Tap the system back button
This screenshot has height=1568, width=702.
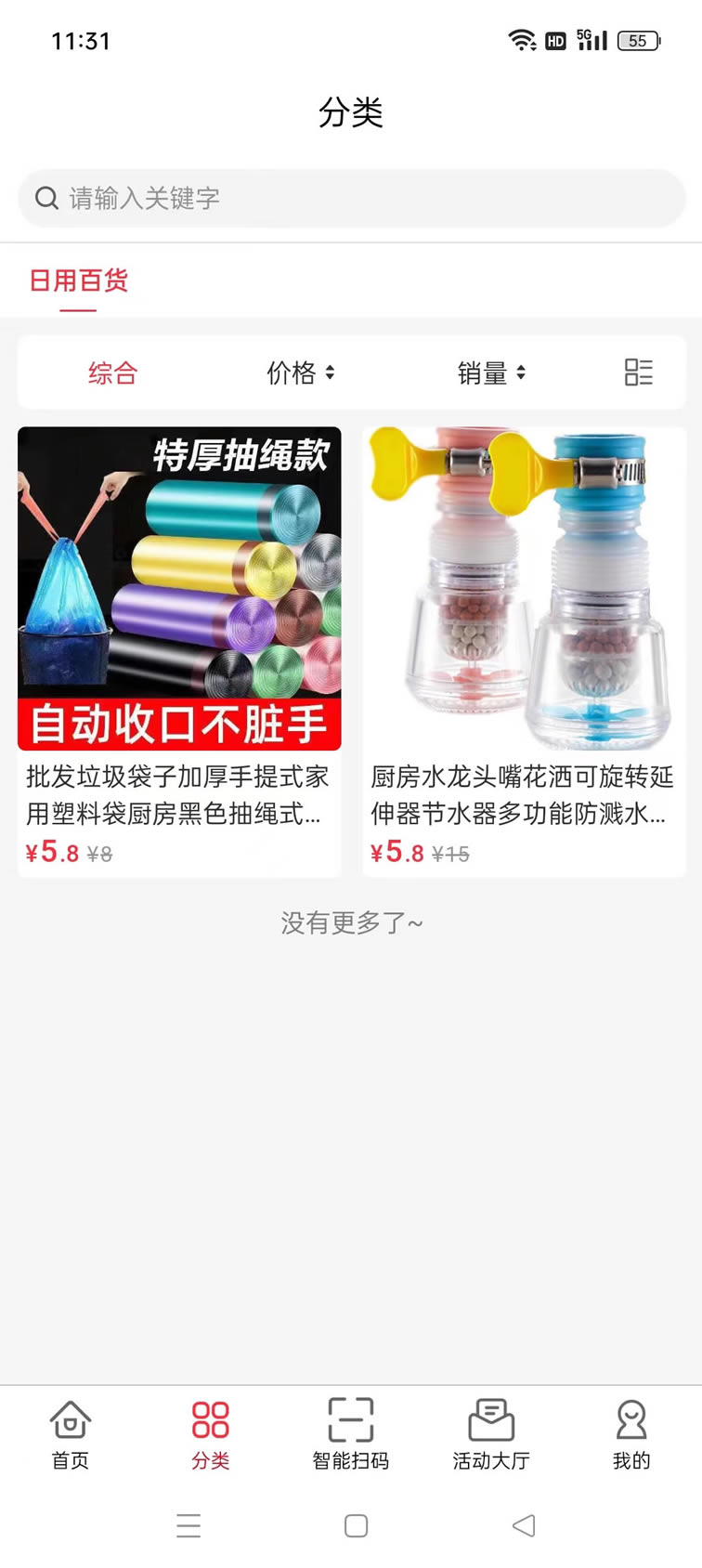(x=524, y=1525)
